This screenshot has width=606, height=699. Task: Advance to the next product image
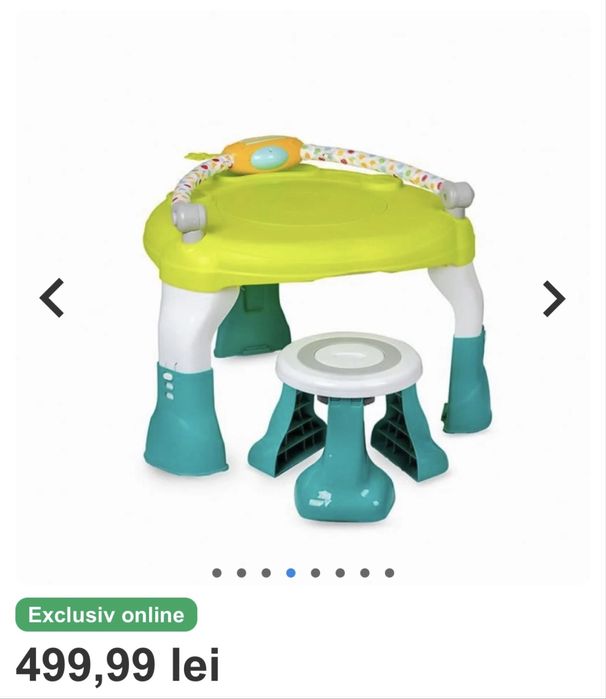[553, 297]
